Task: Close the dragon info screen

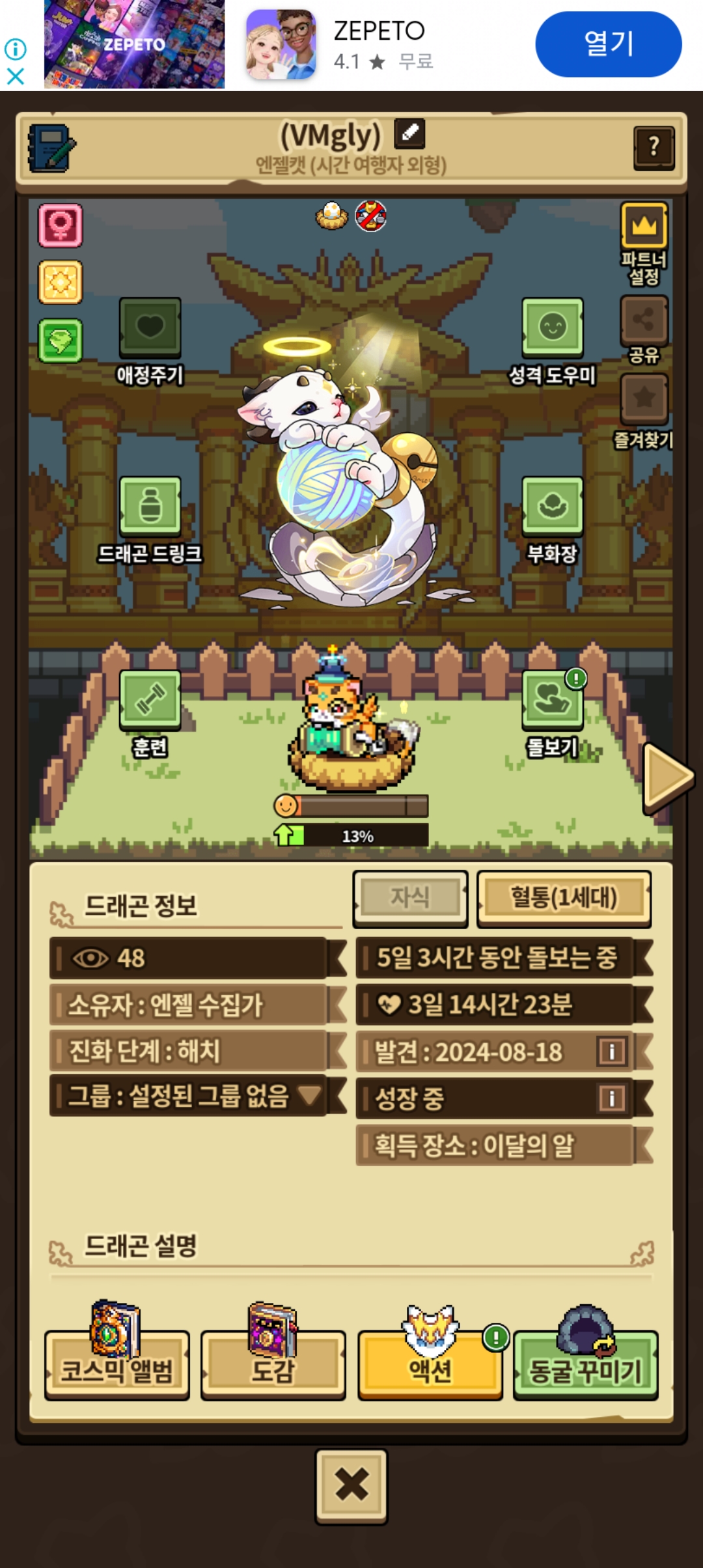Action: (351, 1486)
